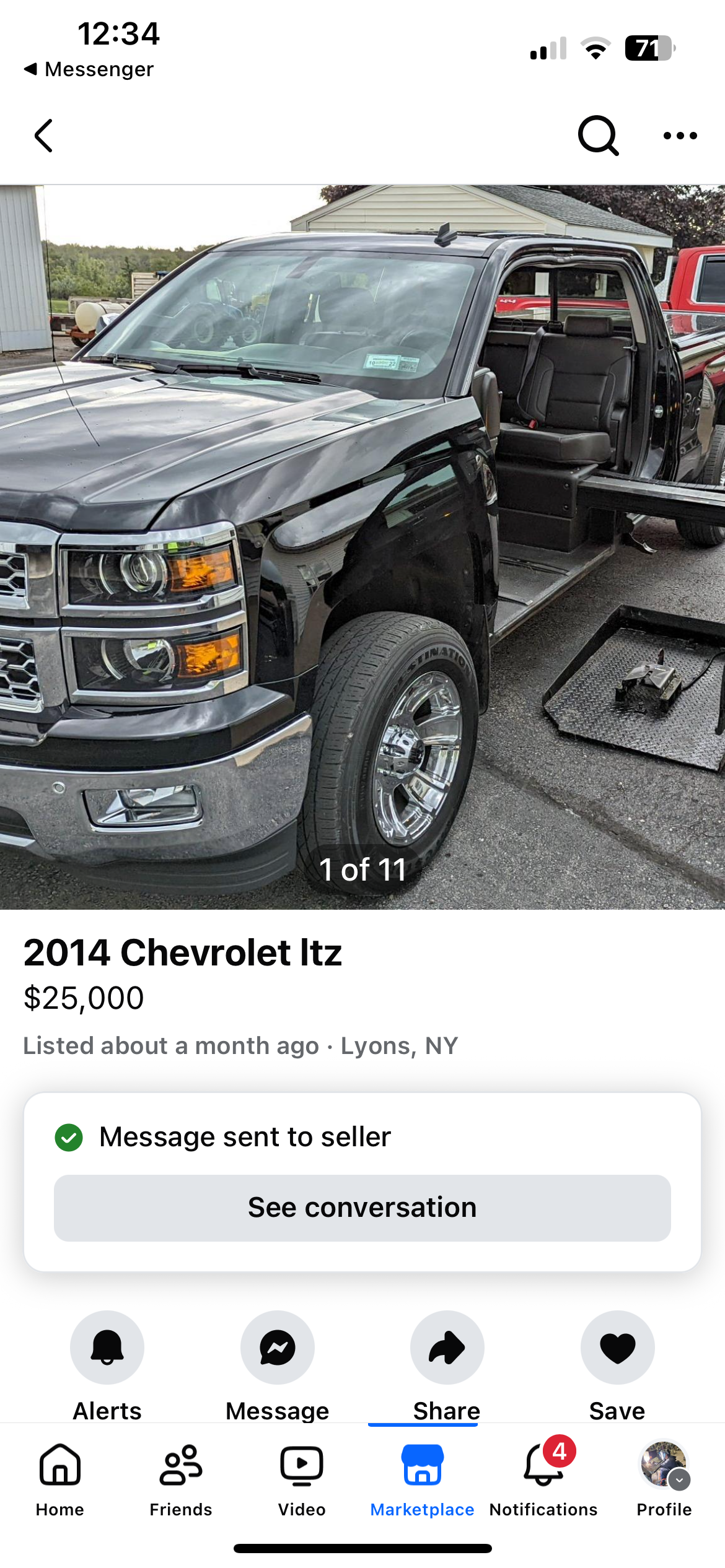This screenshot has height=1568, width=725.
Task: Open the three-dot overflow menu
Action: [680, 136]
